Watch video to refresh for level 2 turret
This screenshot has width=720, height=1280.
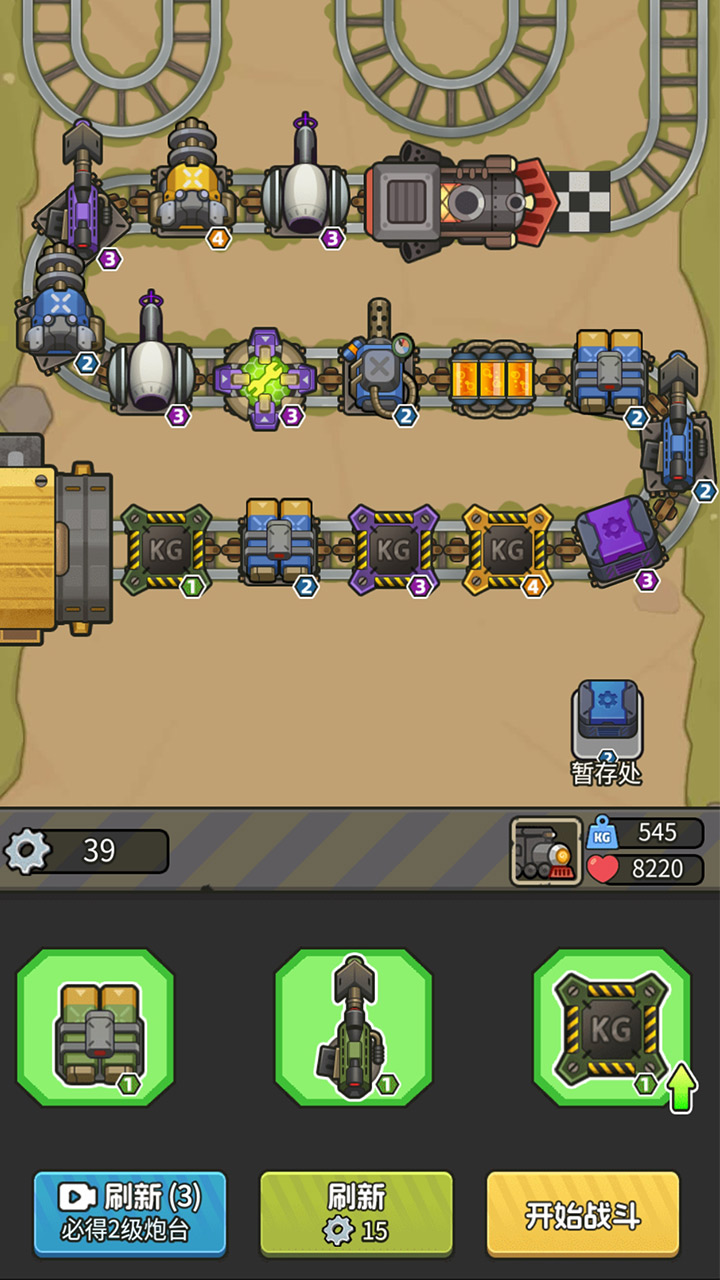coord(130,1215)
